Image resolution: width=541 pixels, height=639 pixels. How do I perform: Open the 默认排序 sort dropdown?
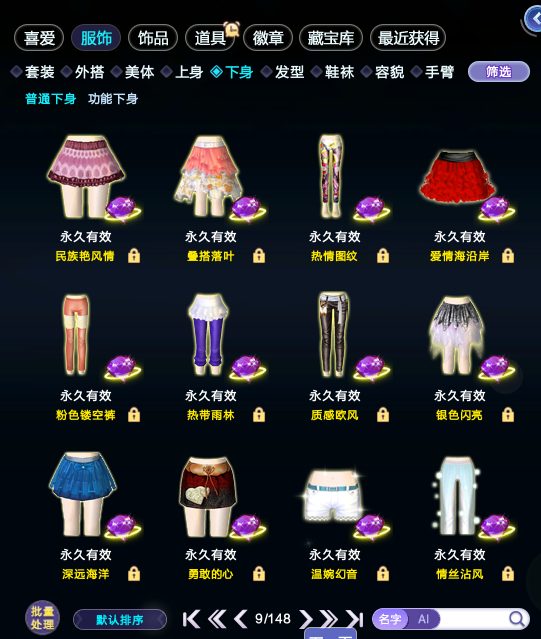coord(120,620)
